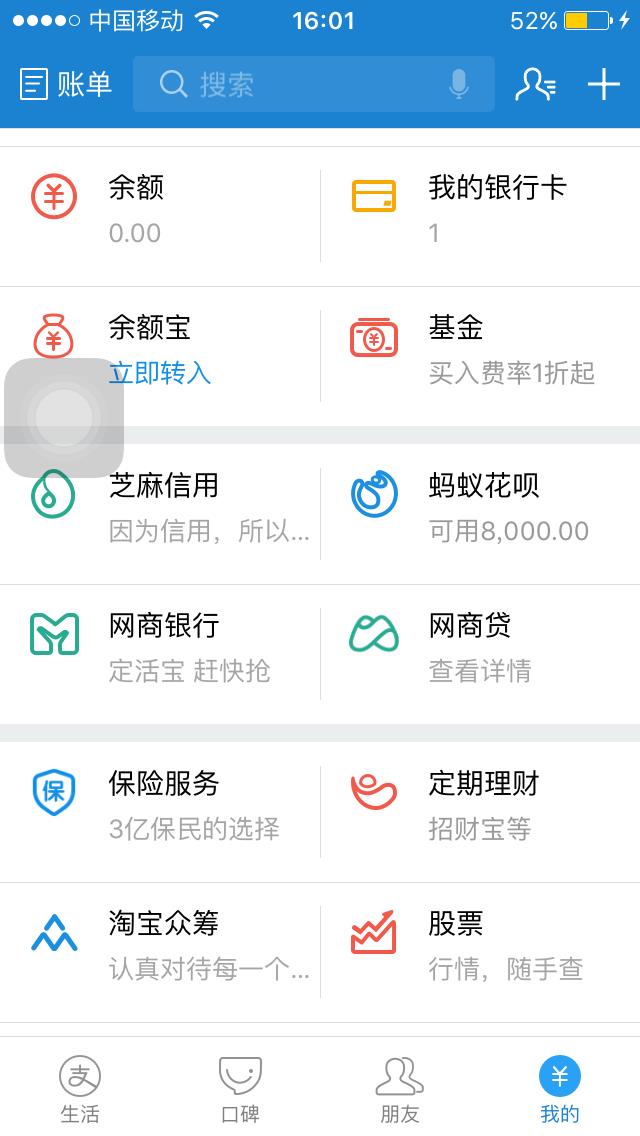Open 蚂蚁花呗 available credit
The height and width of the screenshot is (1136, 640).
pos(480,508)
